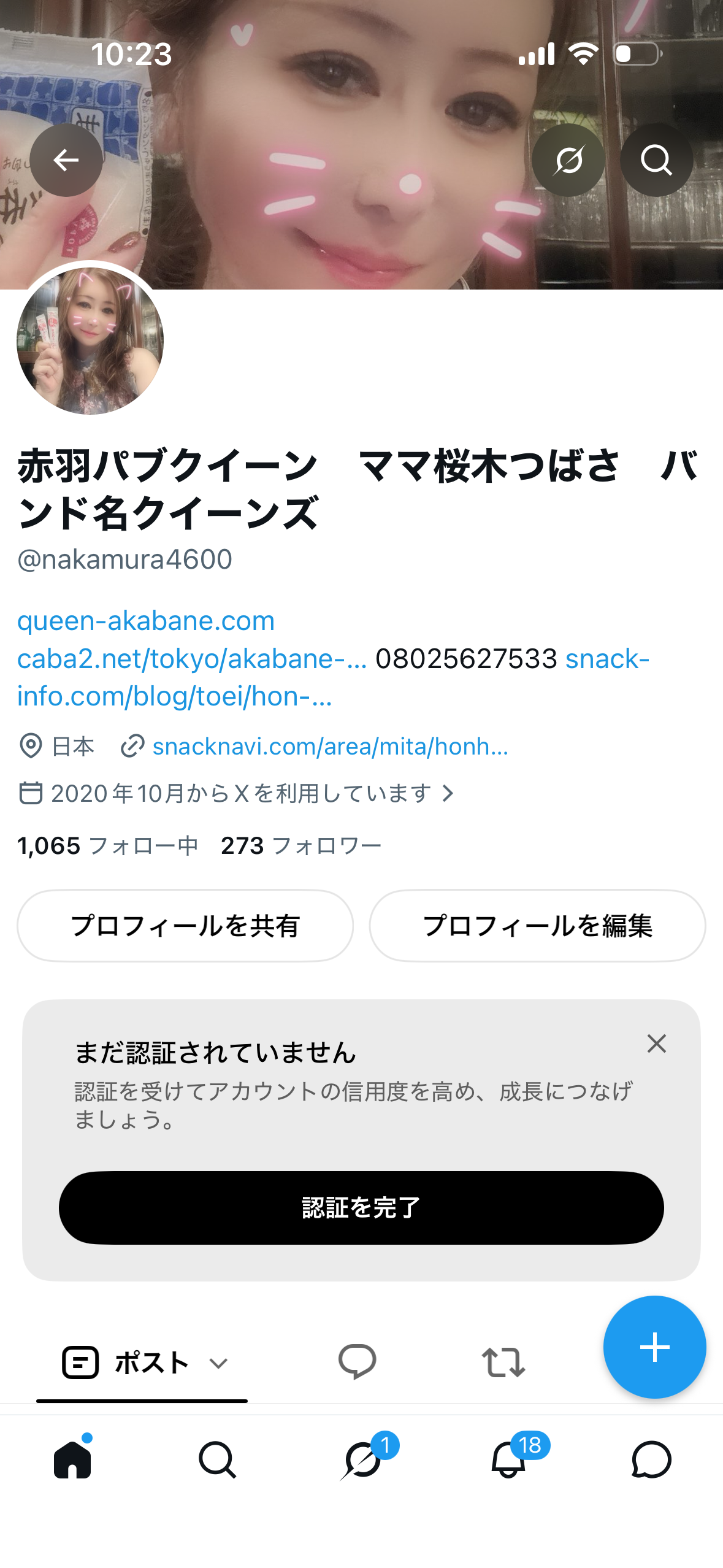The width and height of the screenshot is (723, 1568).
Task: Open the Grok icon on header
Action: [x=568, y=161]
